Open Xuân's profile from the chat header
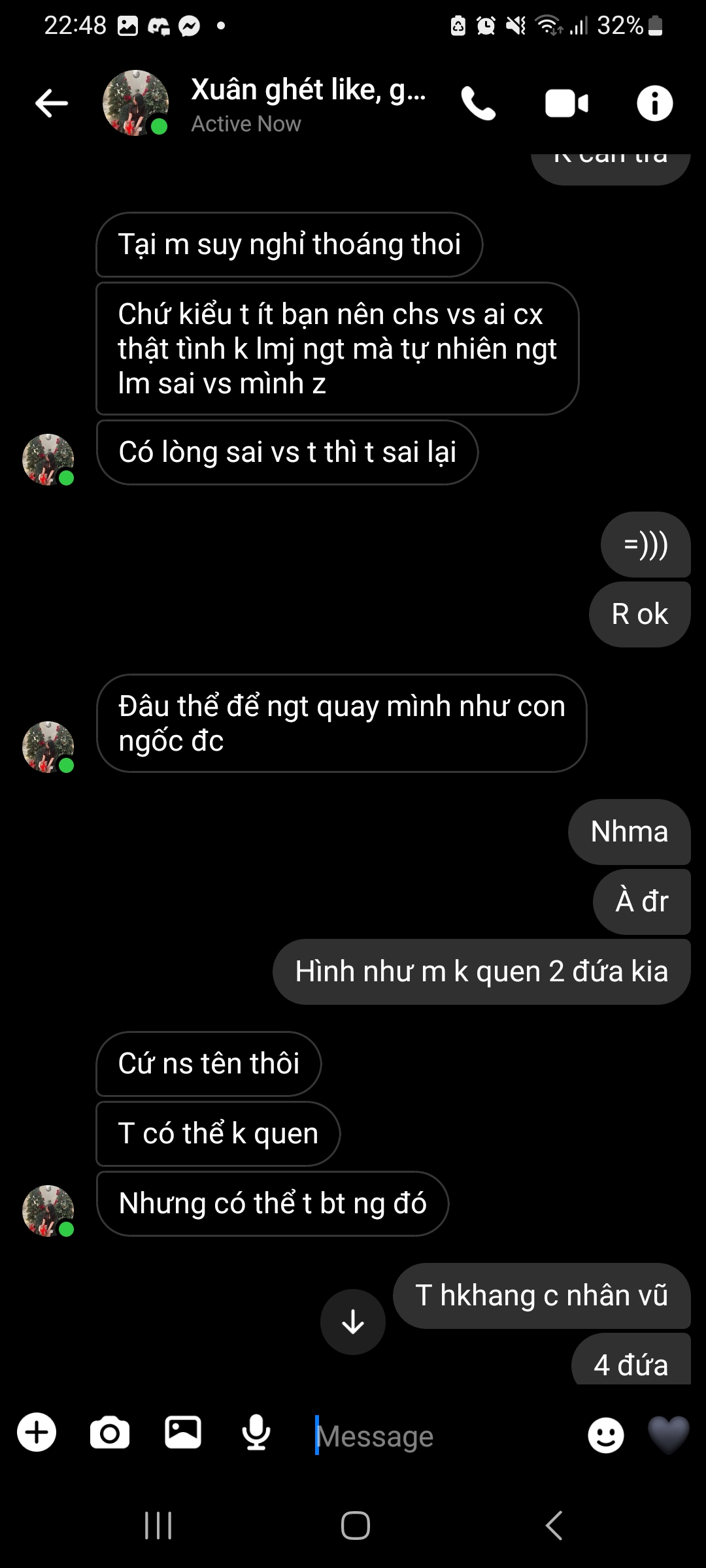The image size is (706, 1568). pyautogui.click(x=307, y=103)
